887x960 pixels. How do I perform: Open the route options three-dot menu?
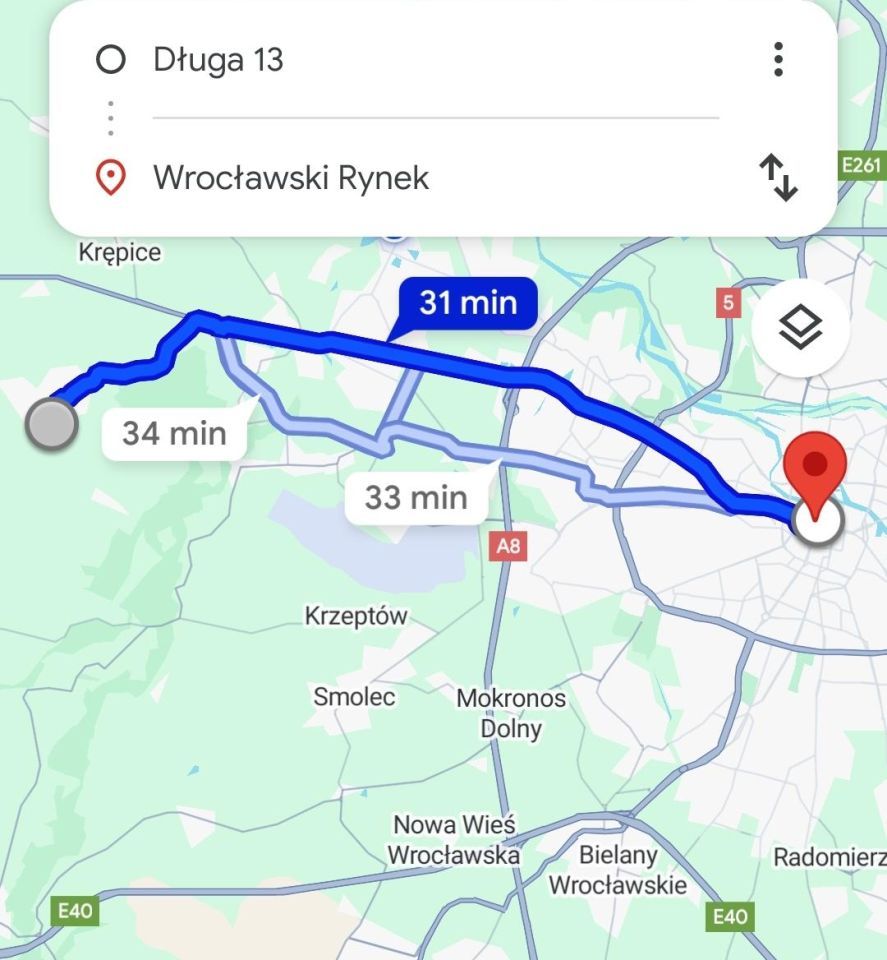(x=778, y=61)
